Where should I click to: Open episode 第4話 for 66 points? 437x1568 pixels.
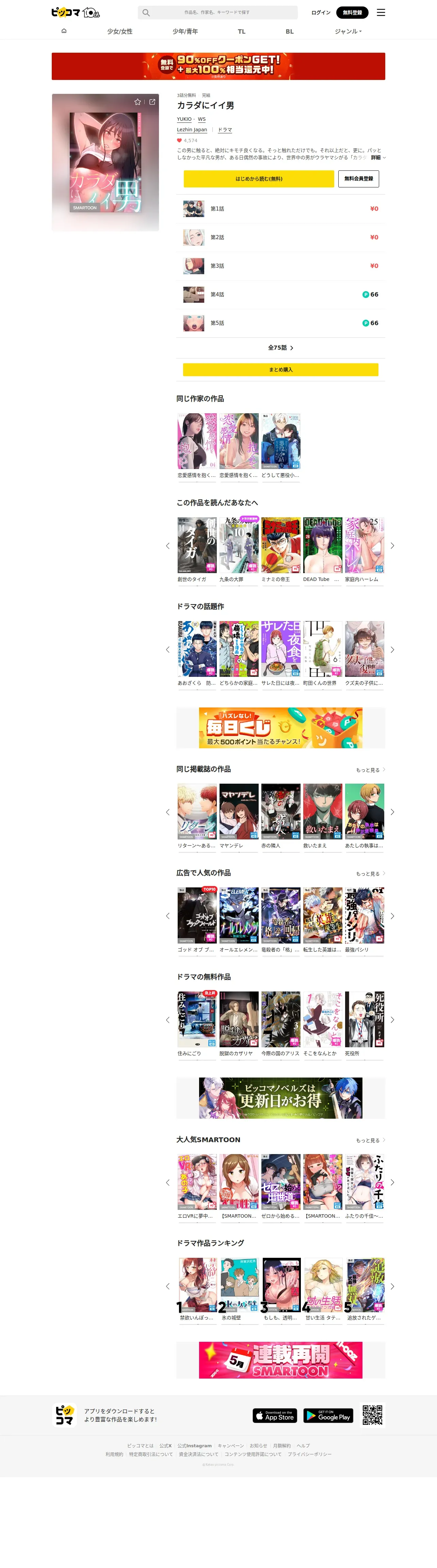click(x=280, y=295)
